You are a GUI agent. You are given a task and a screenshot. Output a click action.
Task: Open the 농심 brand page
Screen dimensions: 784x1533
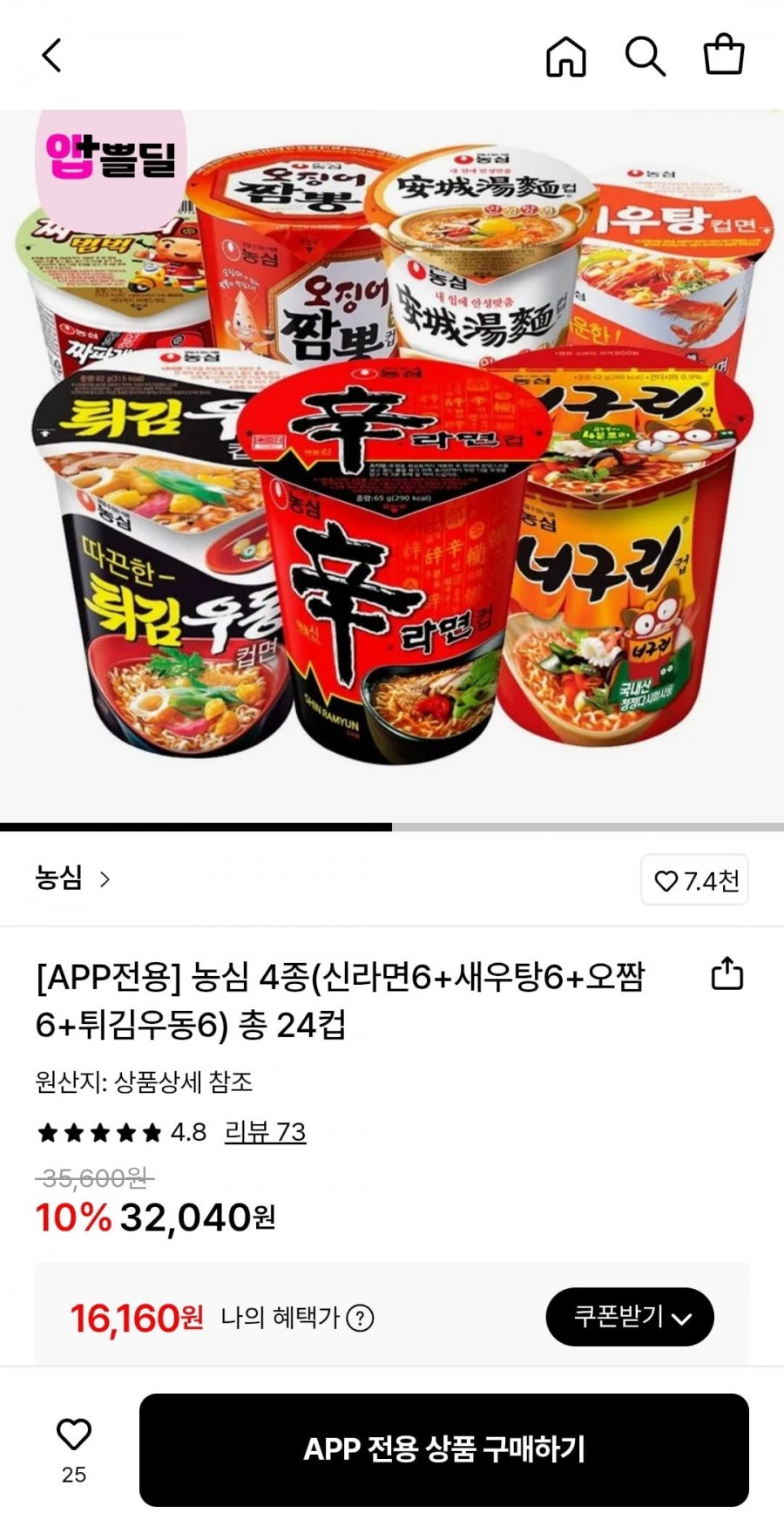pos(73,878)
